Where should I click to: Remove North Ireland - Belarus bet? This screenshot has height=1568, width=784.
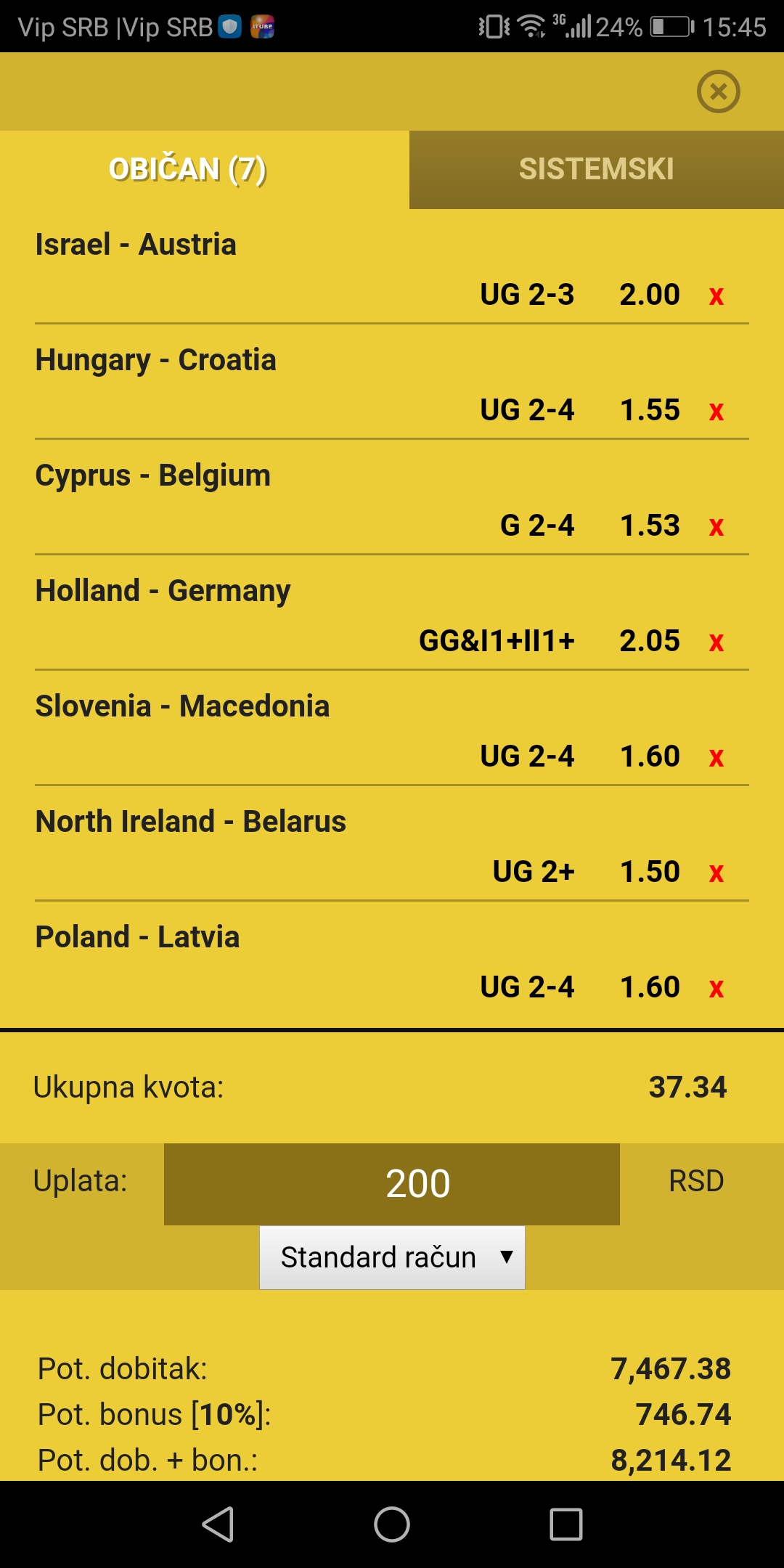coord(716,873)
